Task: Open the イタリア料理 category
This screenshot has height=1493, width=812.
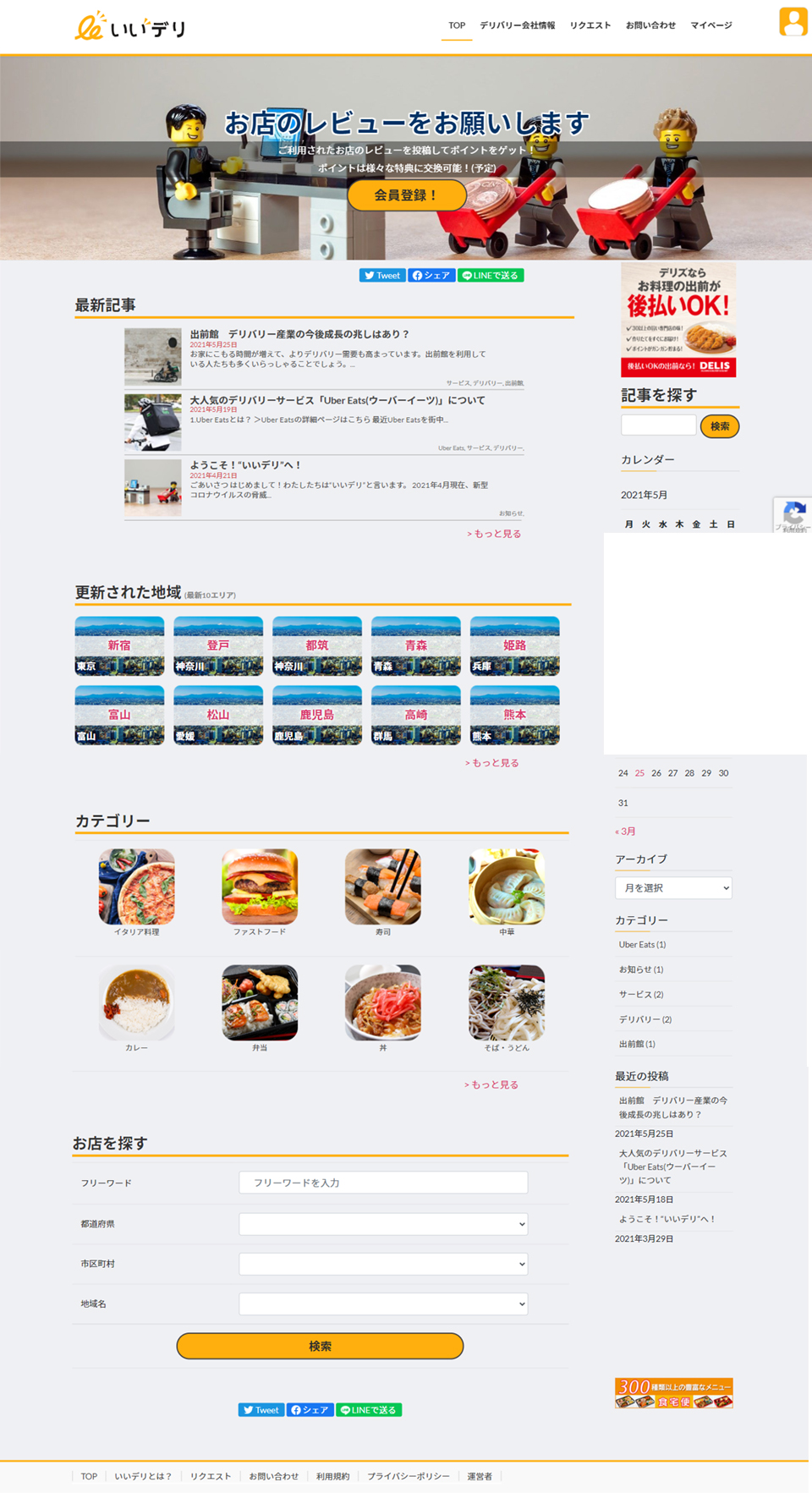Action: tap(137, 887)
